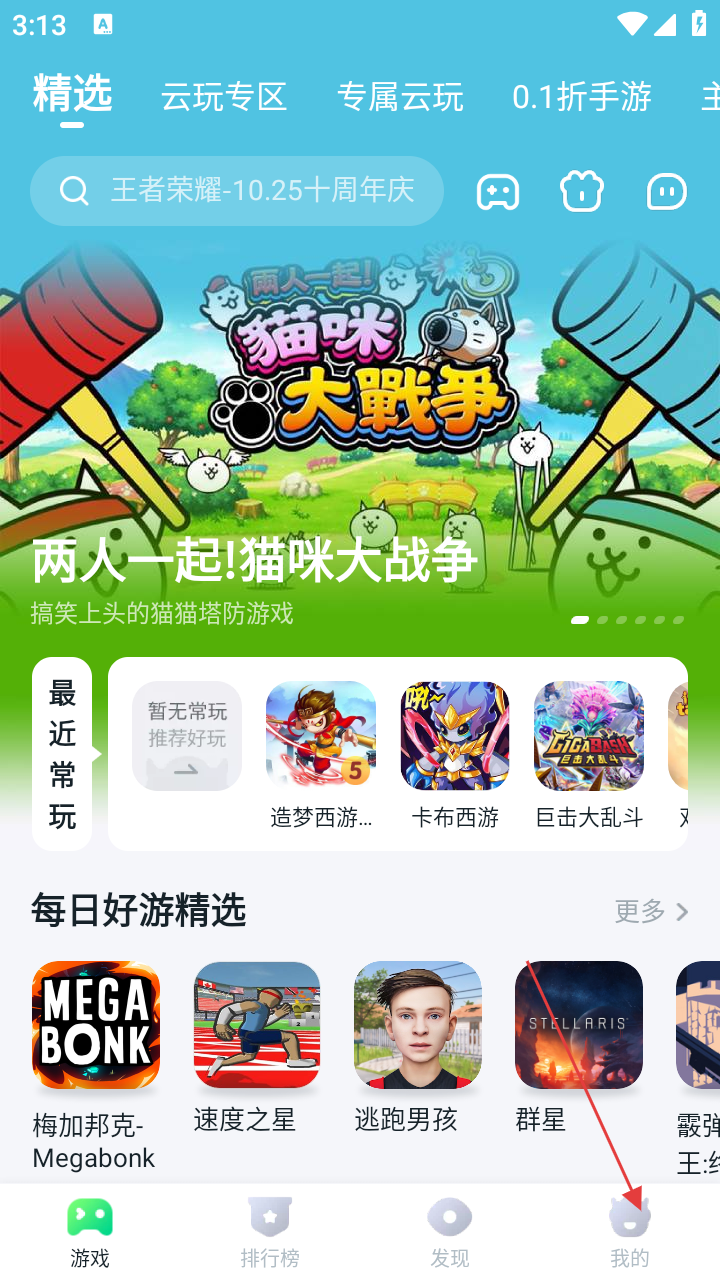Image resolution: width=720 pixels, height=1280 pixels.
Task: Open the 群星 Stellaris game
Action: [x=579, y=1025]
